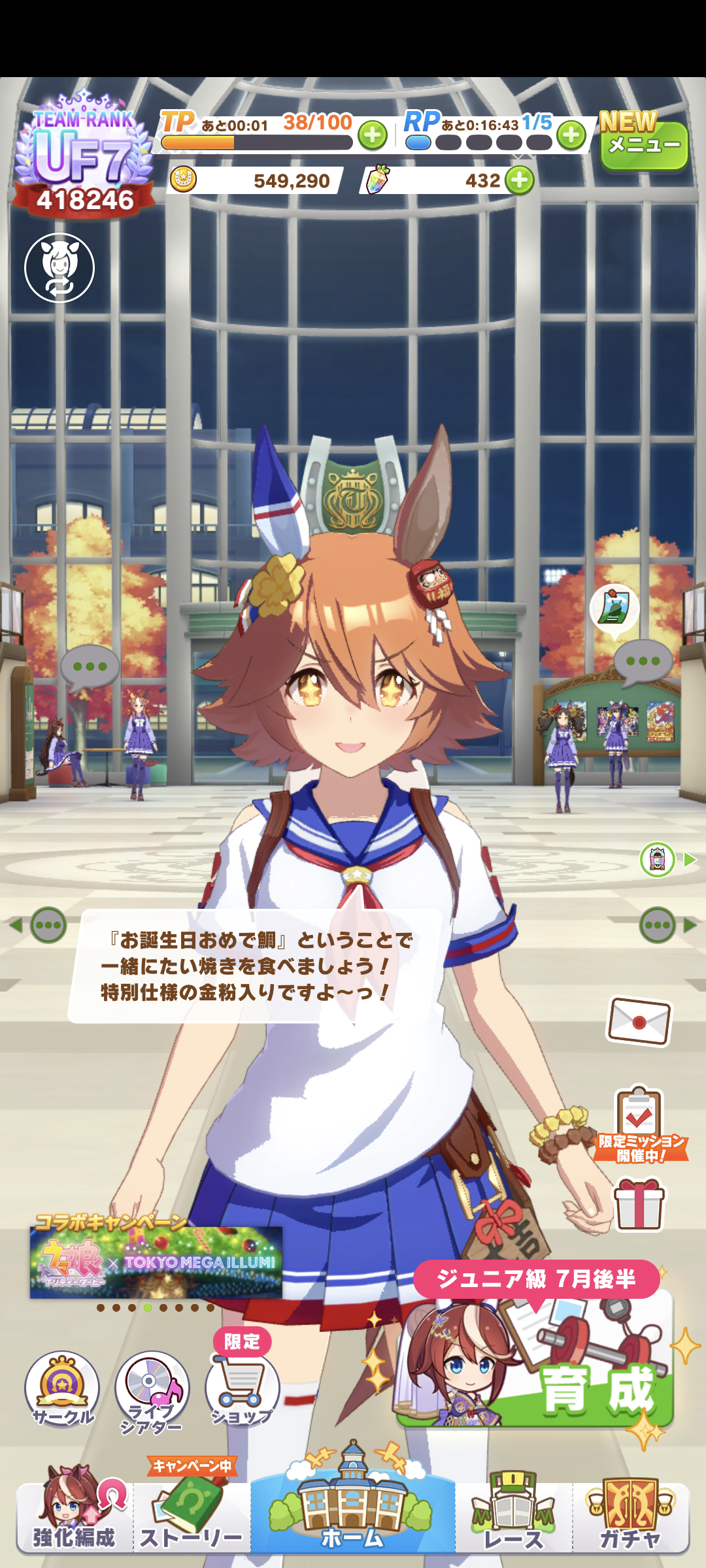The height and width of the screenshot is (1568, 706).
Task: Tap the poster speech bubble icon
Action: [x=614, y=608]
